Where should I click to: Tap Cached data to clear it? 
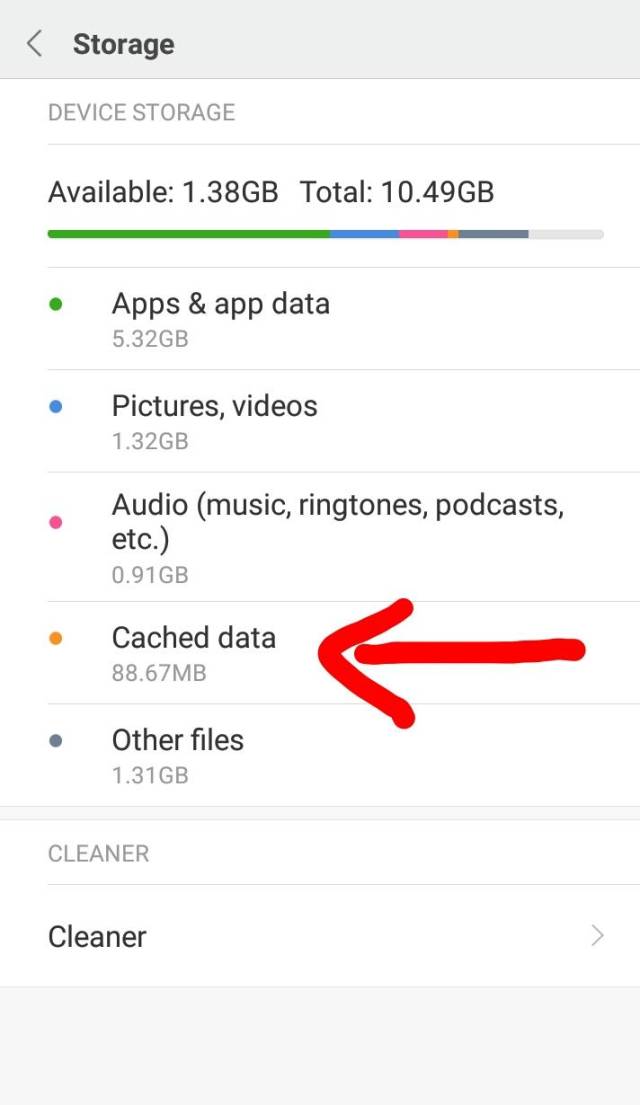pos(320,653)
